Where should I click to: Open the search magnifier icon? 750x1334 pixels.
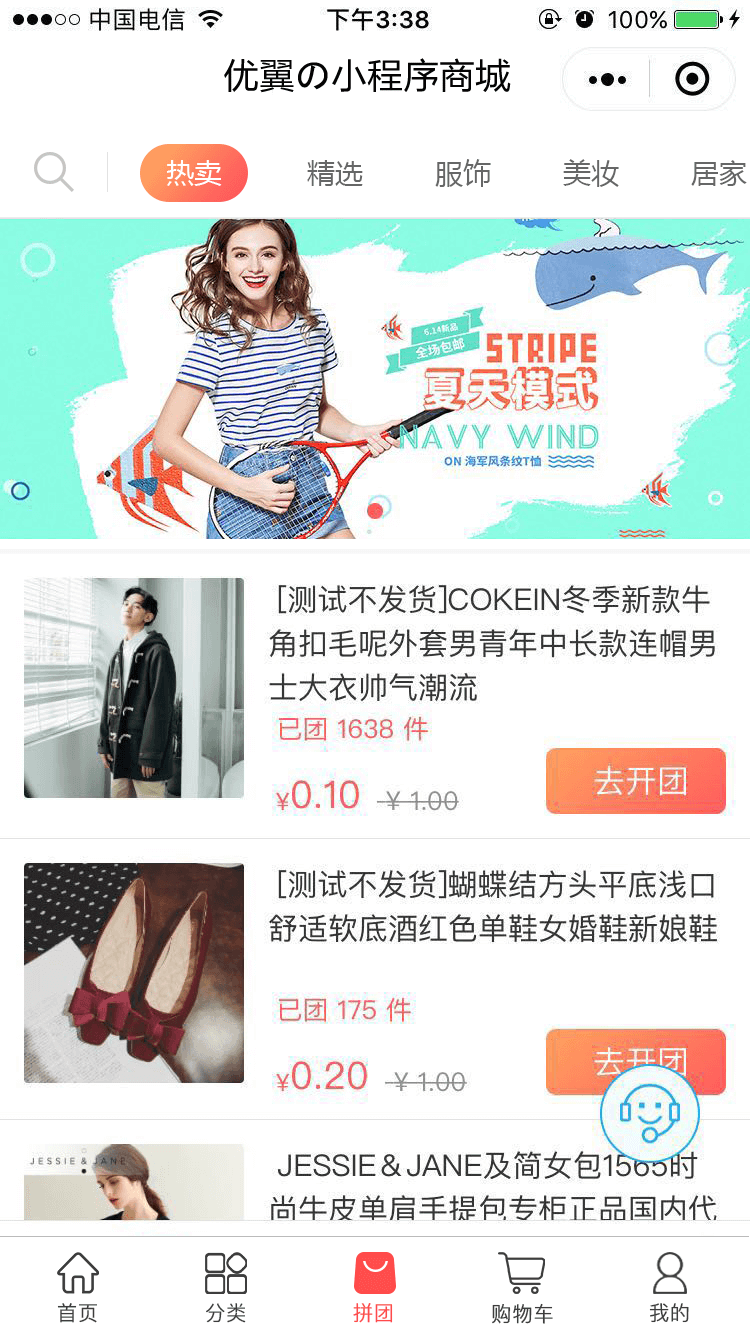point(53,172)
